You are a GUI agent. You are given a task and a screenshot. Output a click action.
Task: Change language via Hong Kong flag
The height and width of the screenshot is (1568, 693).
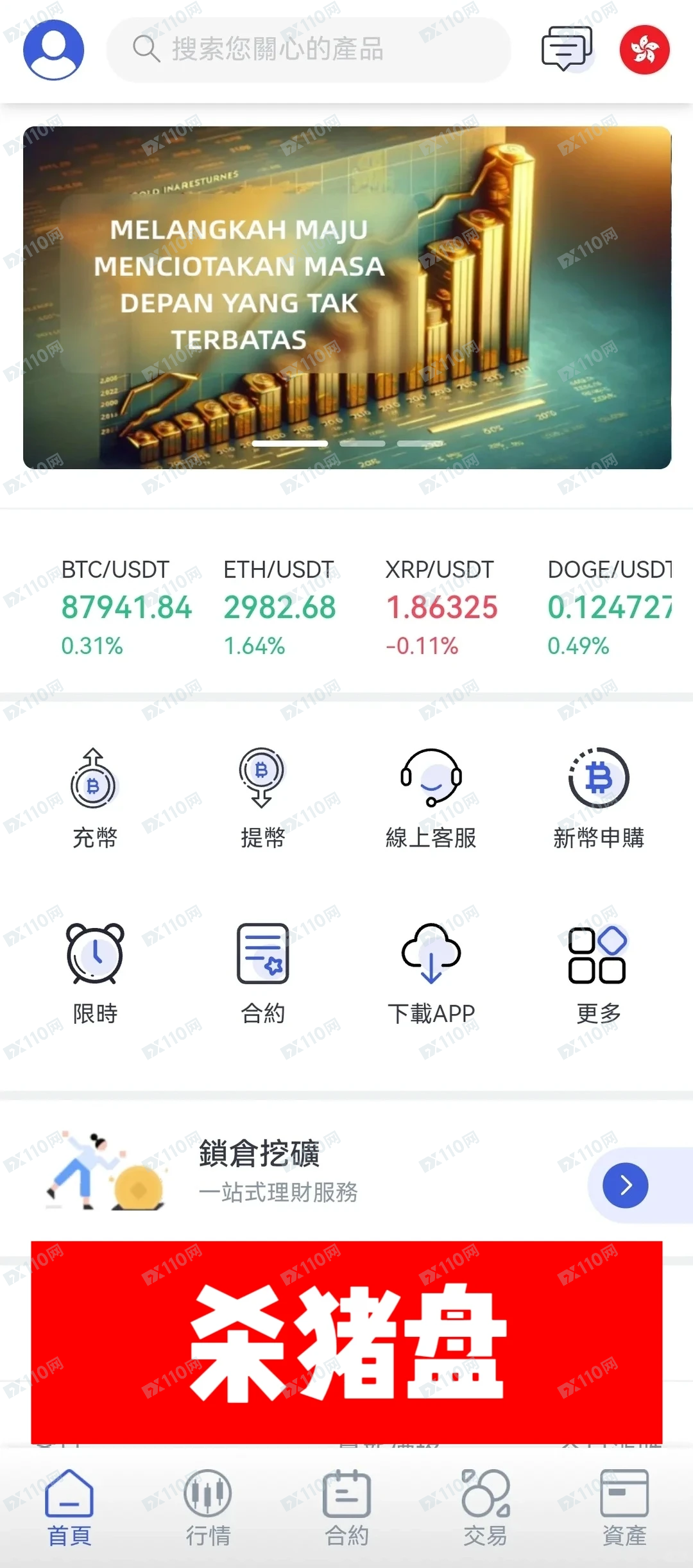point(644,49)
